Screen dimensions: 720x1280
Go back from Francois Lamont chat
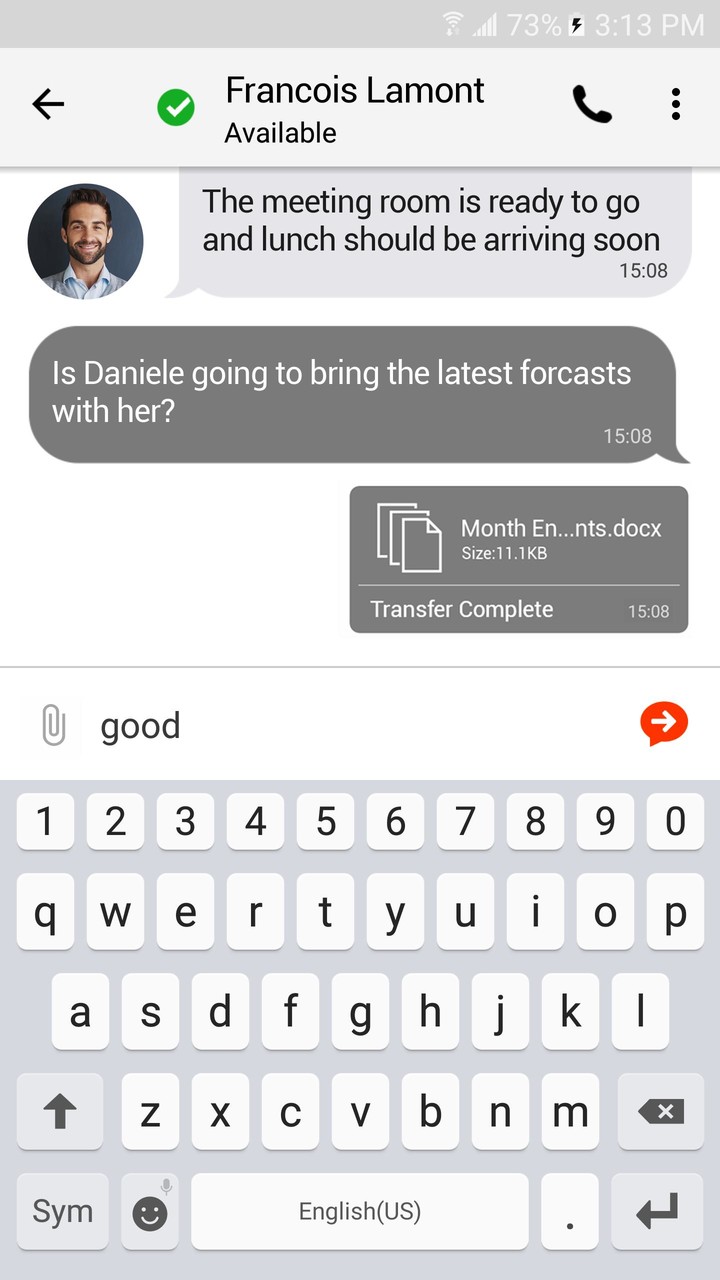(x=48, y=104)
